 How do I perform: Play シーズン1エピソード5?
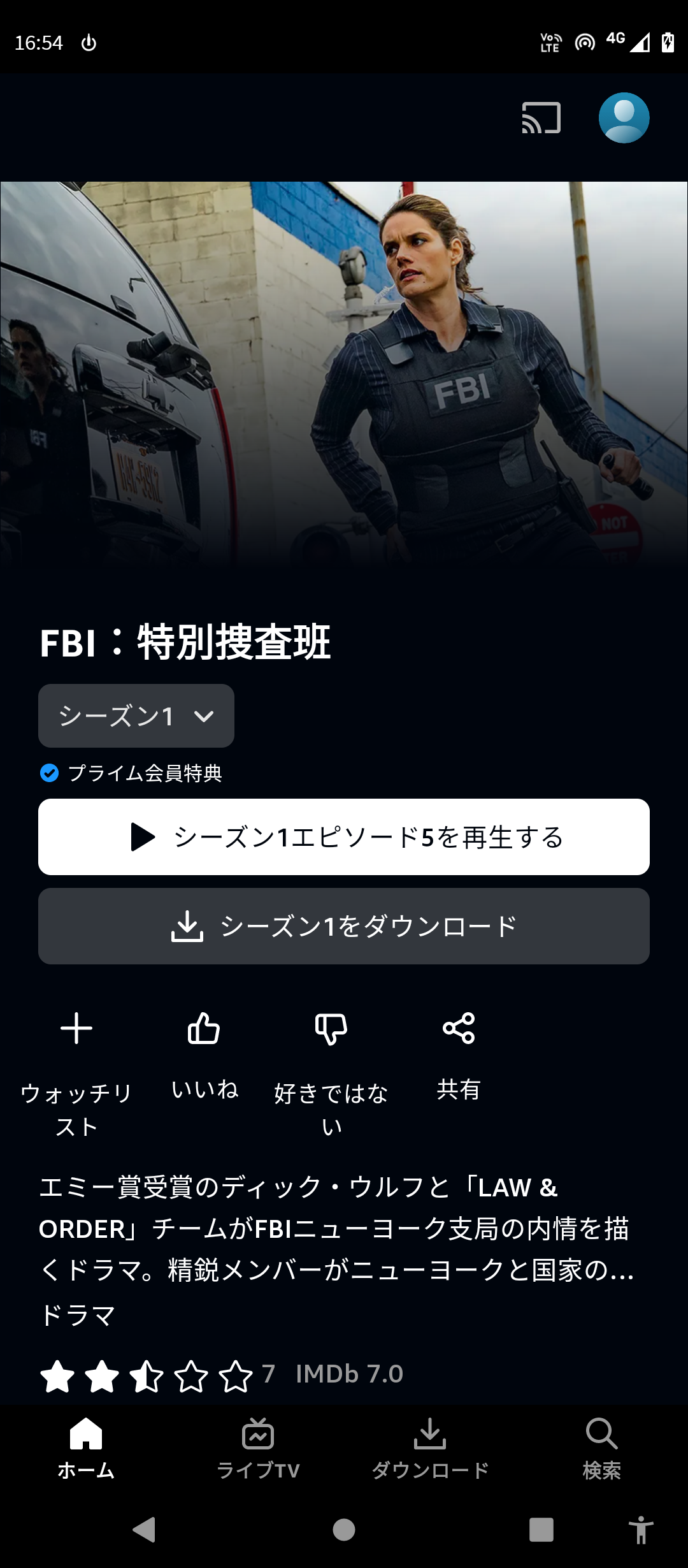(344, 837)
